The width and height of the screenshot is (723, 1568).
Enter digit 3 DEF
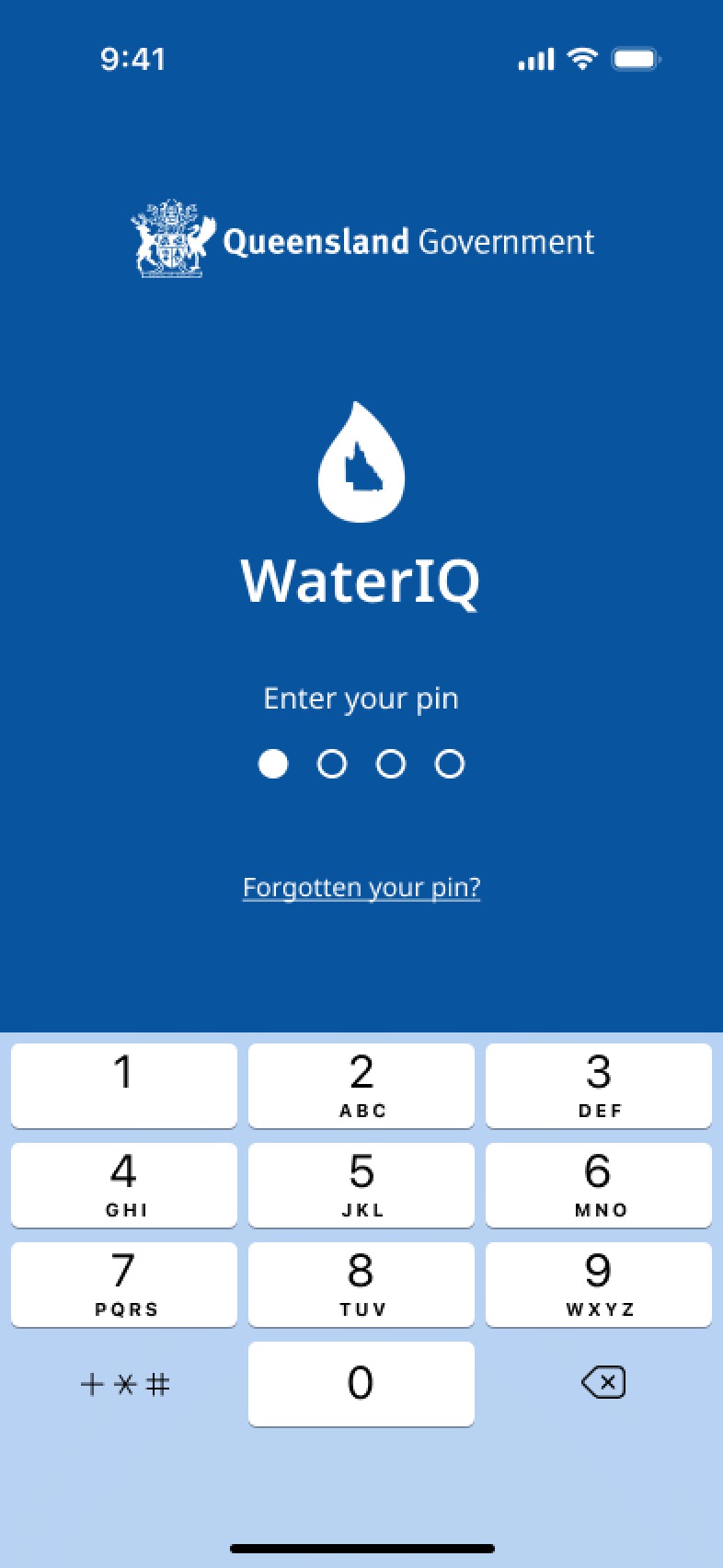coord(599,1085)
